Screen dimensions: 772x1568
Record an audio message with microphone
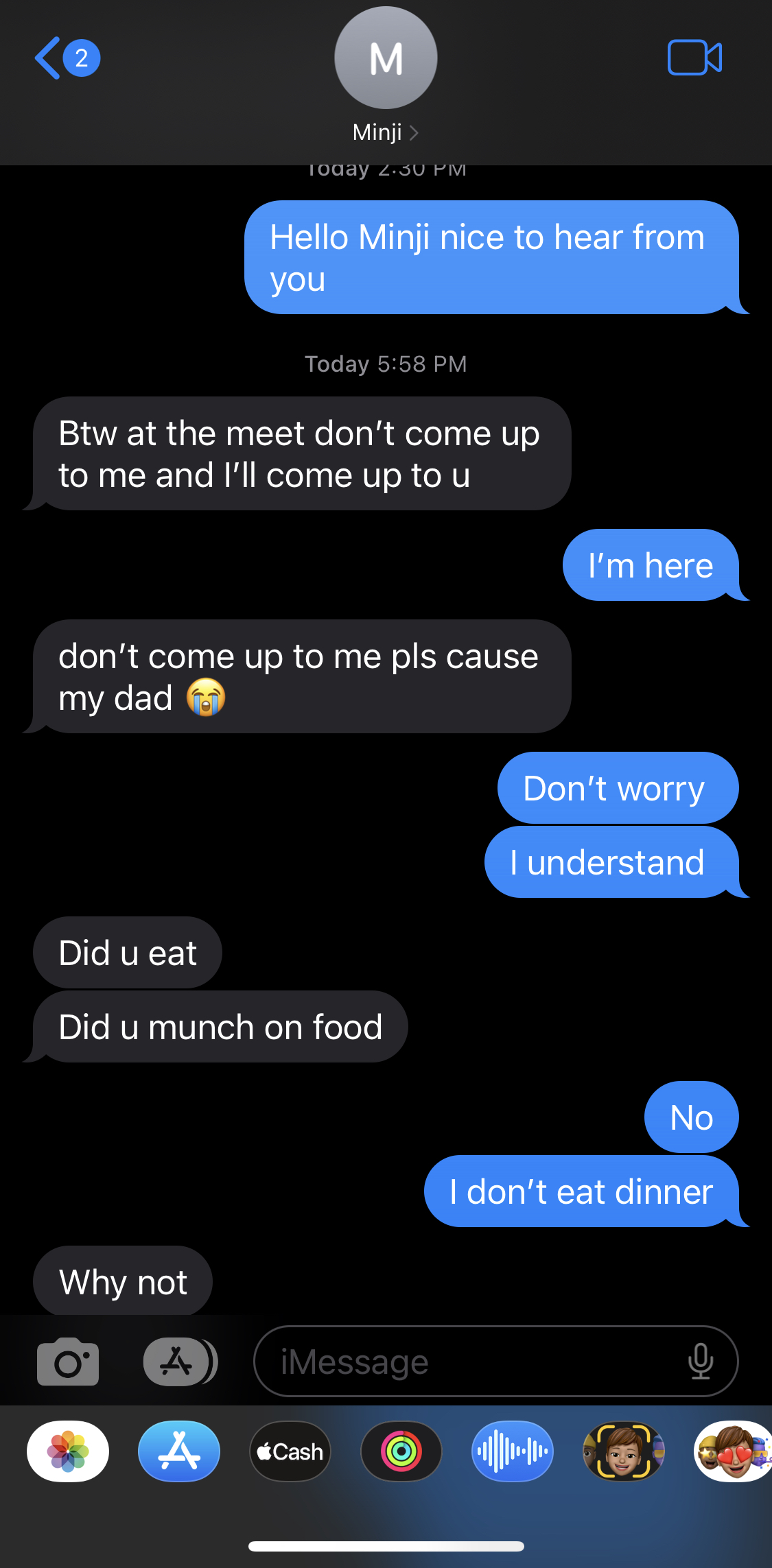pos(701,1362)
